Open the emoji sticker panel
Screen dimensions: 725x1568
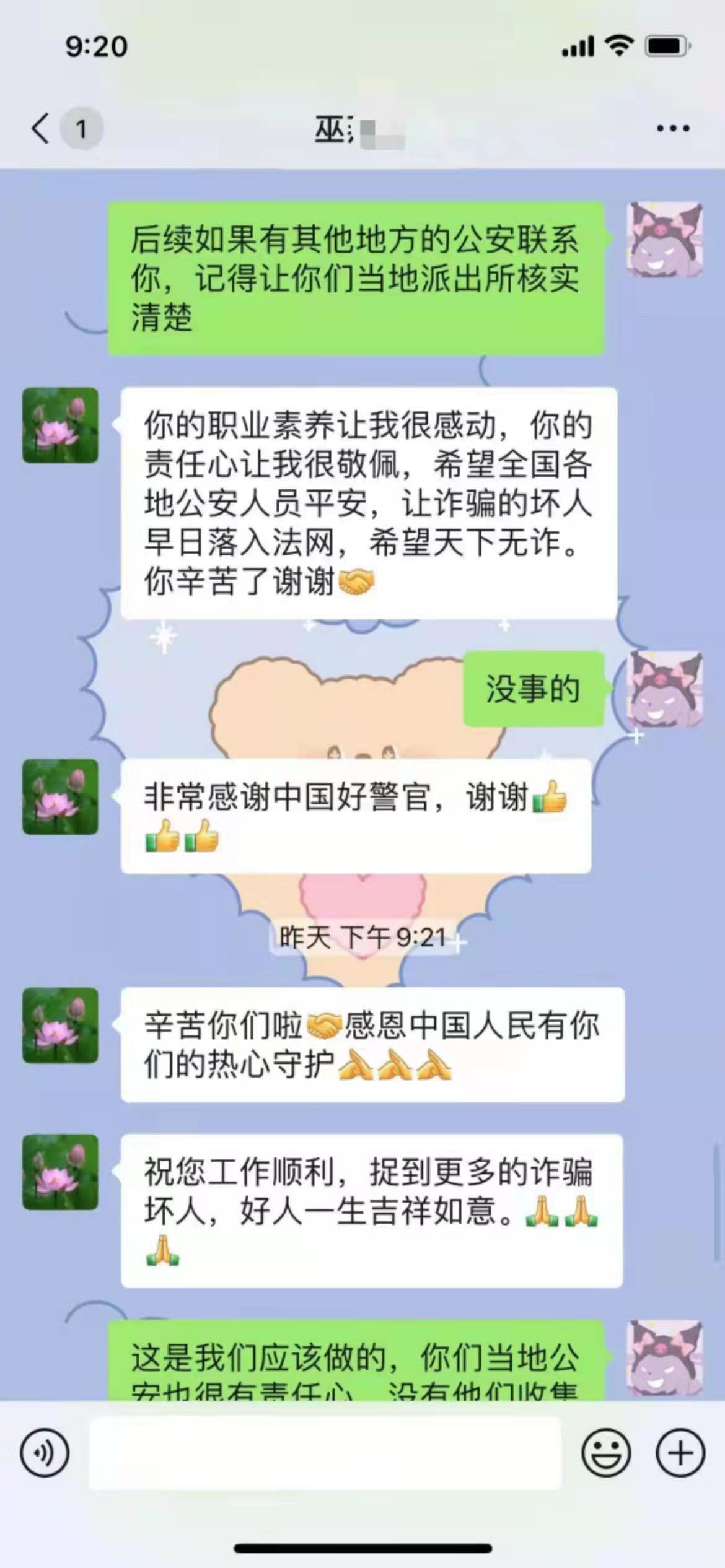tap(605, 1453)
